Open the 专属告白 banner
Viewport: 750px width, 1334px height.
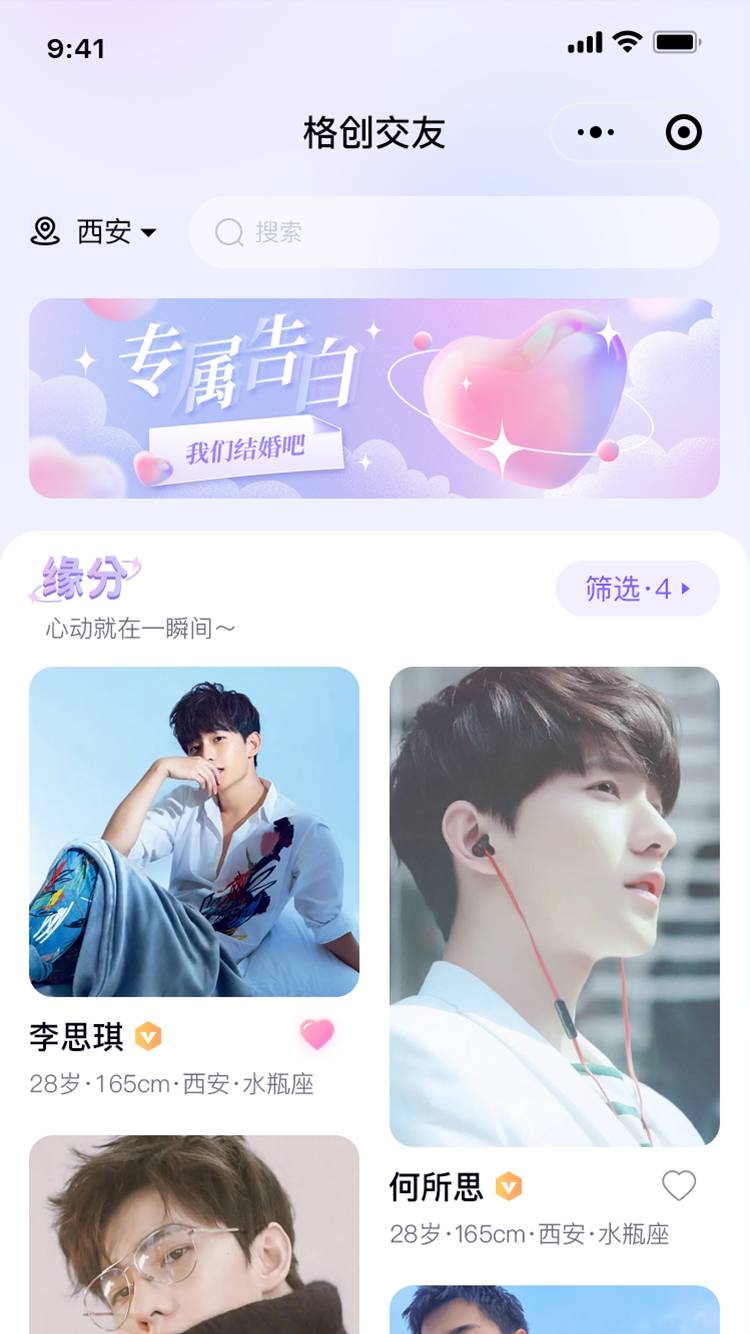(x=374, y=398)
